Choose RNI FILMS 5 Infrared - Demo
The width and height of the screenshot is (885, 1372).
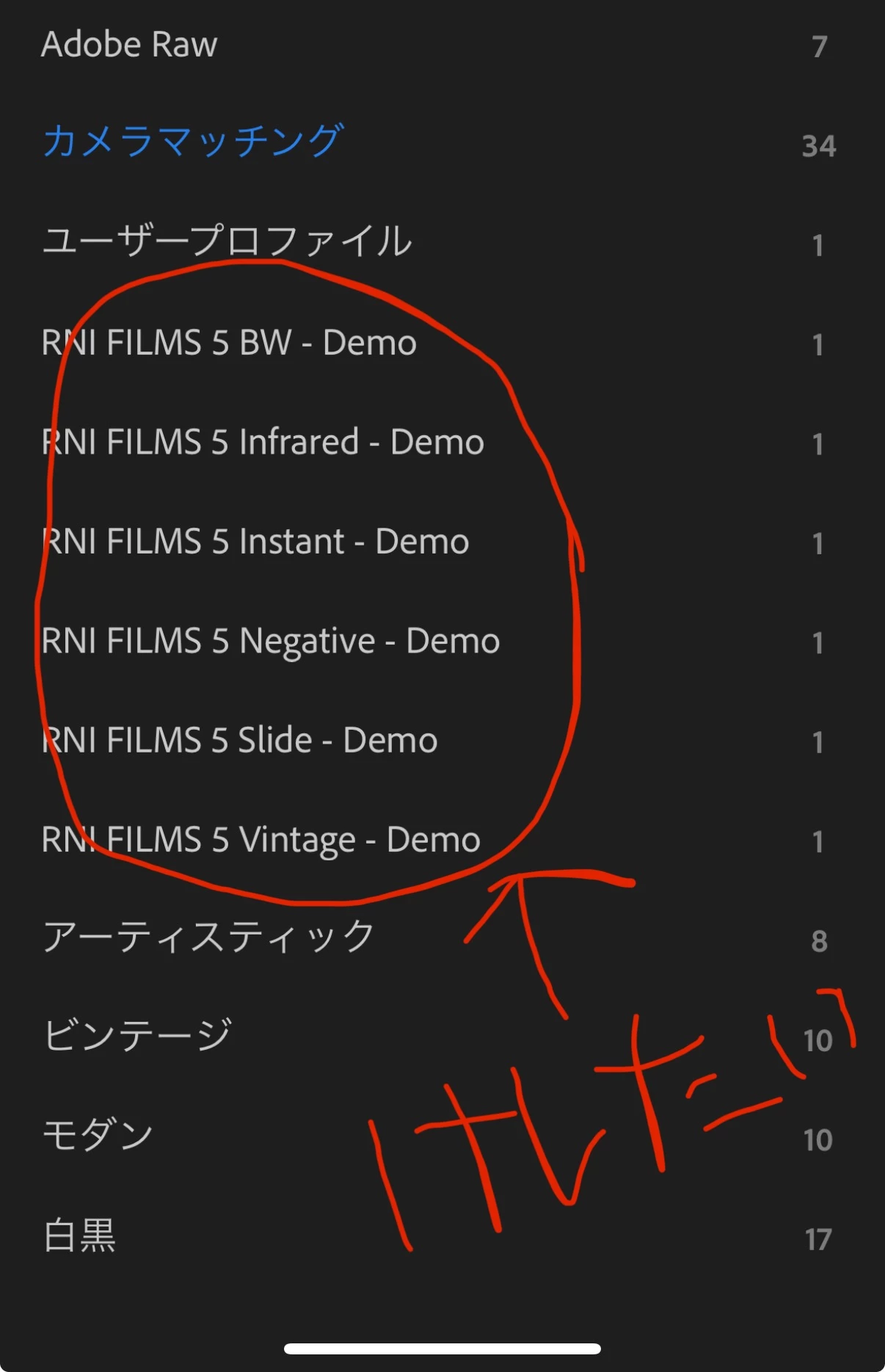pos(263,443)
